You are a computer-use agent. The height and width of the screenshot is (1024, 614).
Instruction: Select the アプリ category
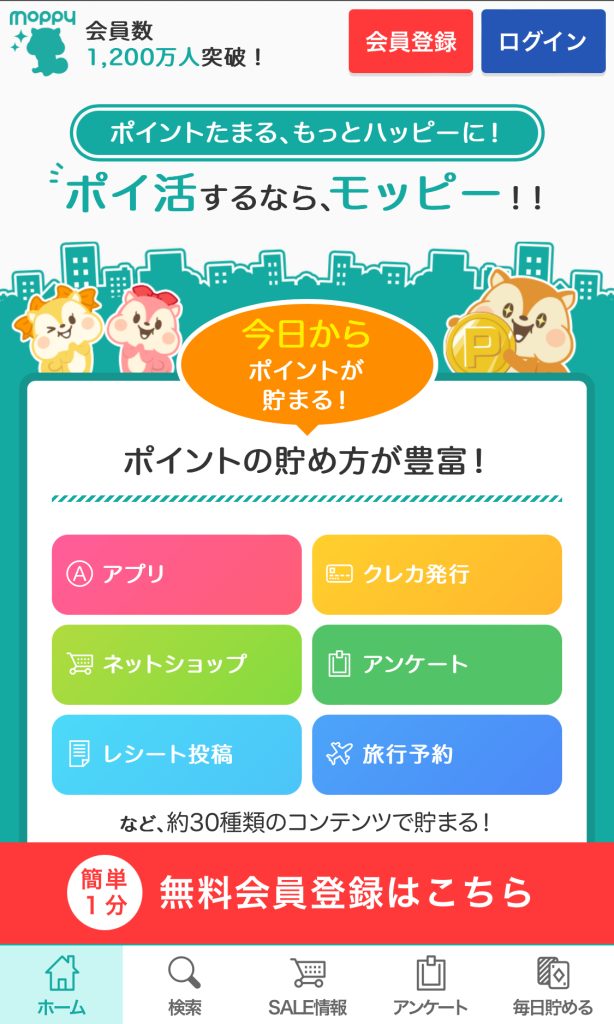[x=176, y=574]
